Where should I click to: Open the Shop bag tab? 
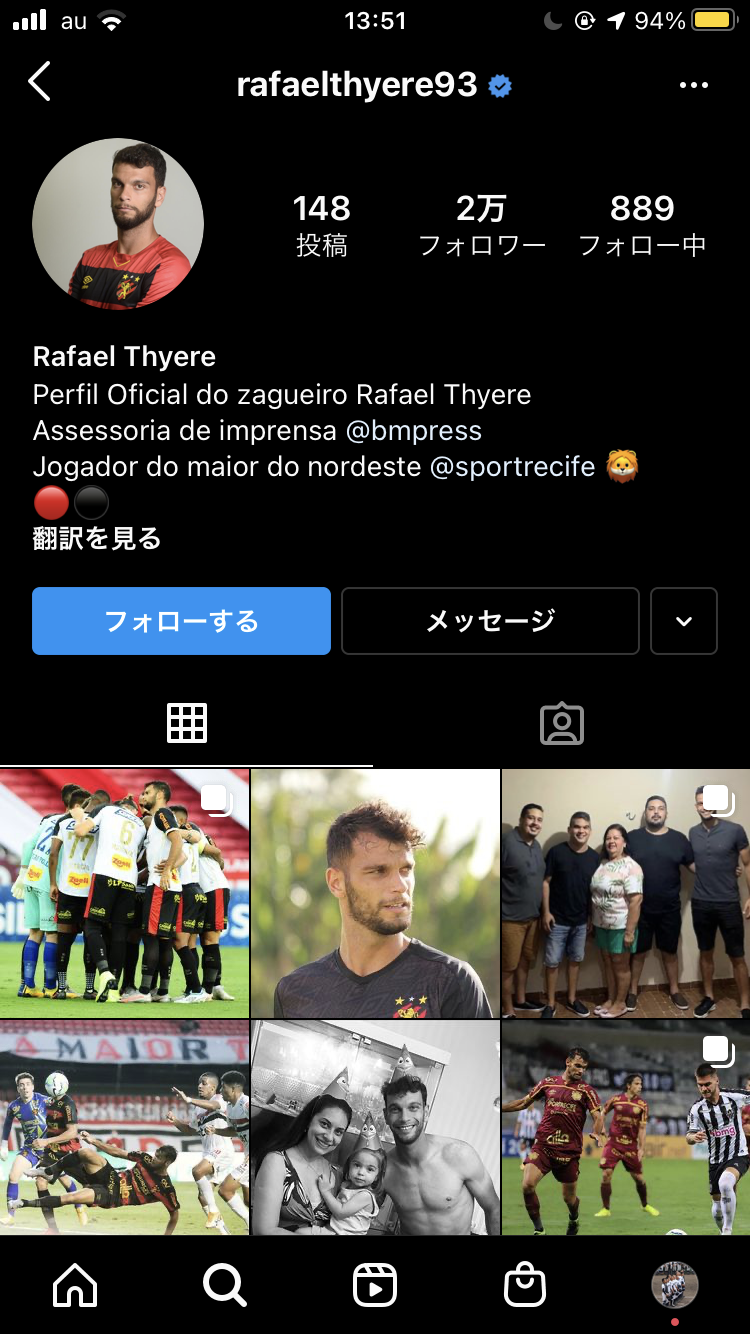525,1285
